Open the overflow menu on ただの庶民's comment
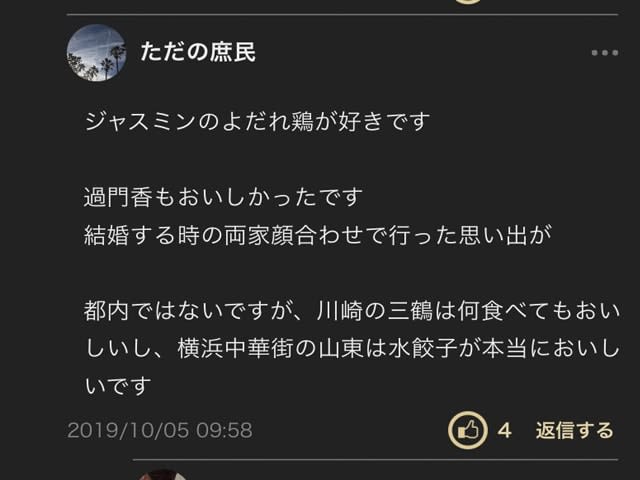This screenshot has width=640, height=480. tap(604, 53)
